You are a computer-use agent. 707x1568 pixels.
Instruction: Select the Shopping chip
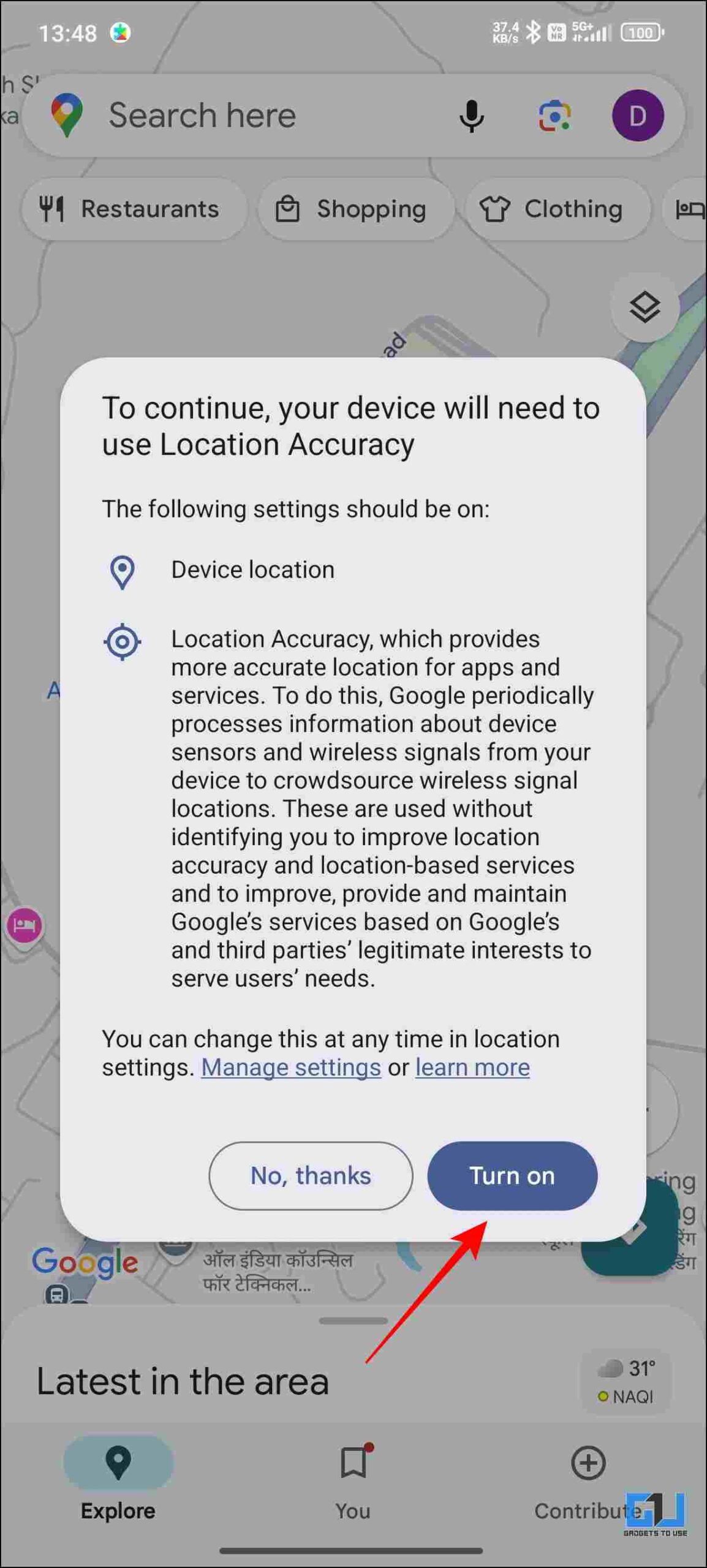(x=356, y=209)
